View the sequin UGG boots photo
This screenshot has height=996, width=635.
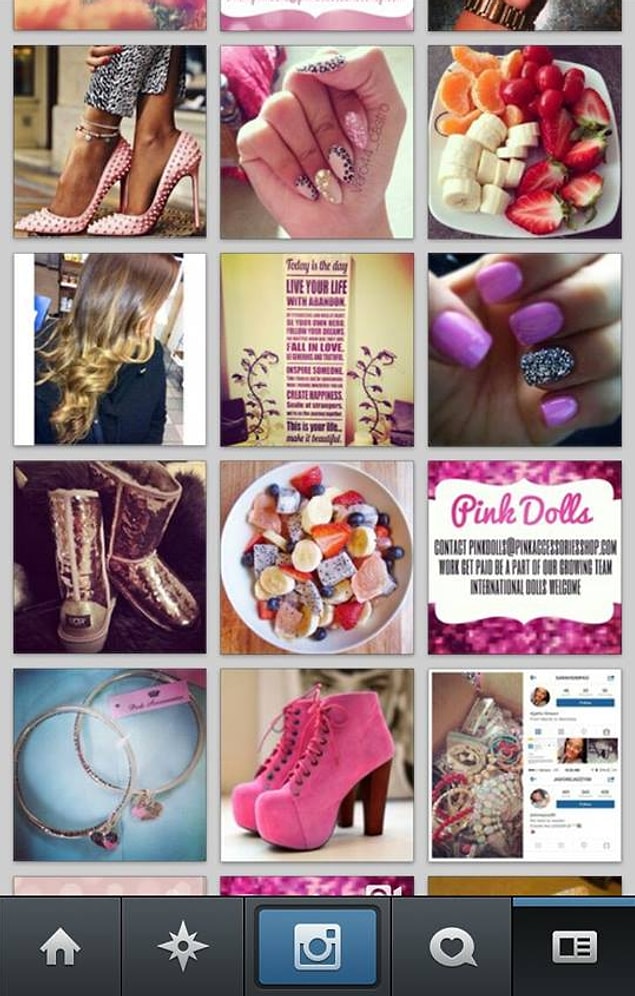110,557
